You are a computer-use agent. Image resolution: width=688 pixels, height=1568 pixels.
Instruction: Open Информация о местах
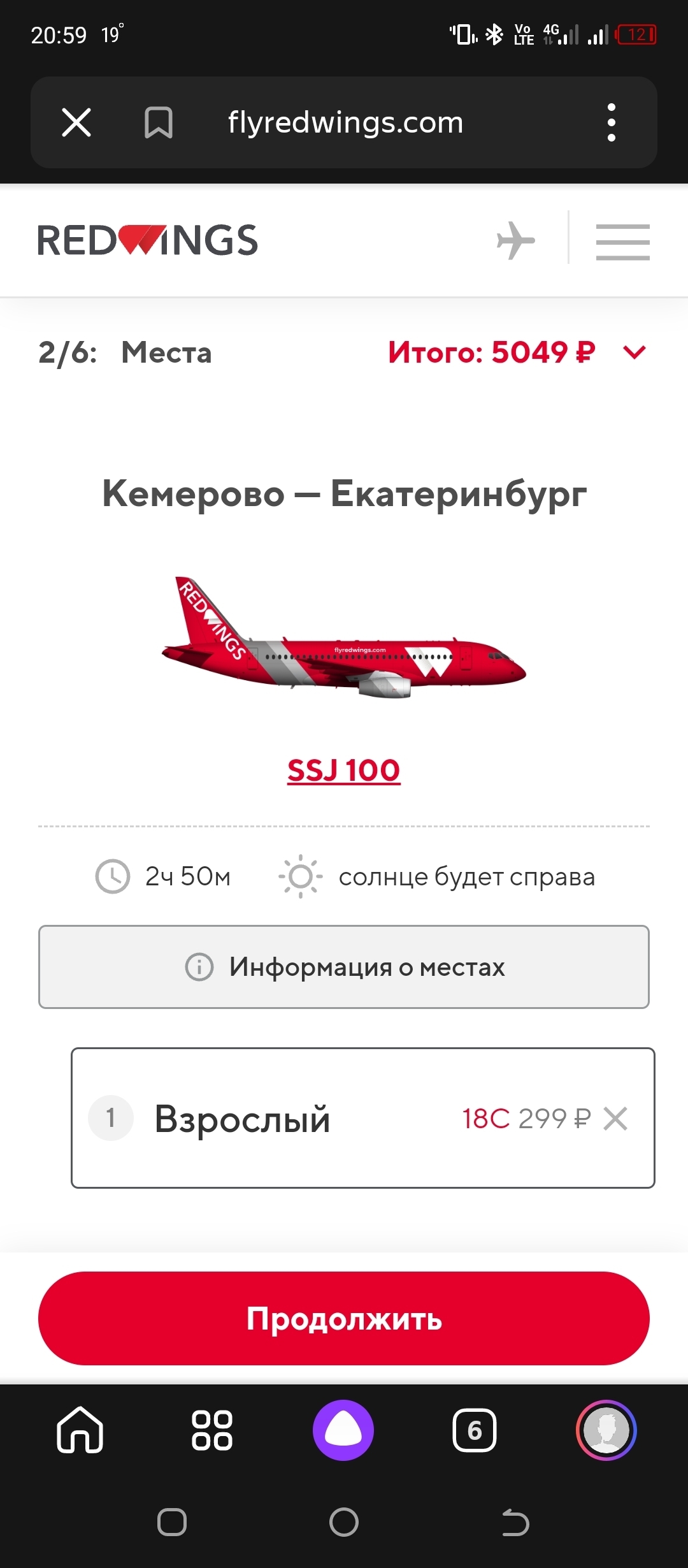click(x=344, y=967)
